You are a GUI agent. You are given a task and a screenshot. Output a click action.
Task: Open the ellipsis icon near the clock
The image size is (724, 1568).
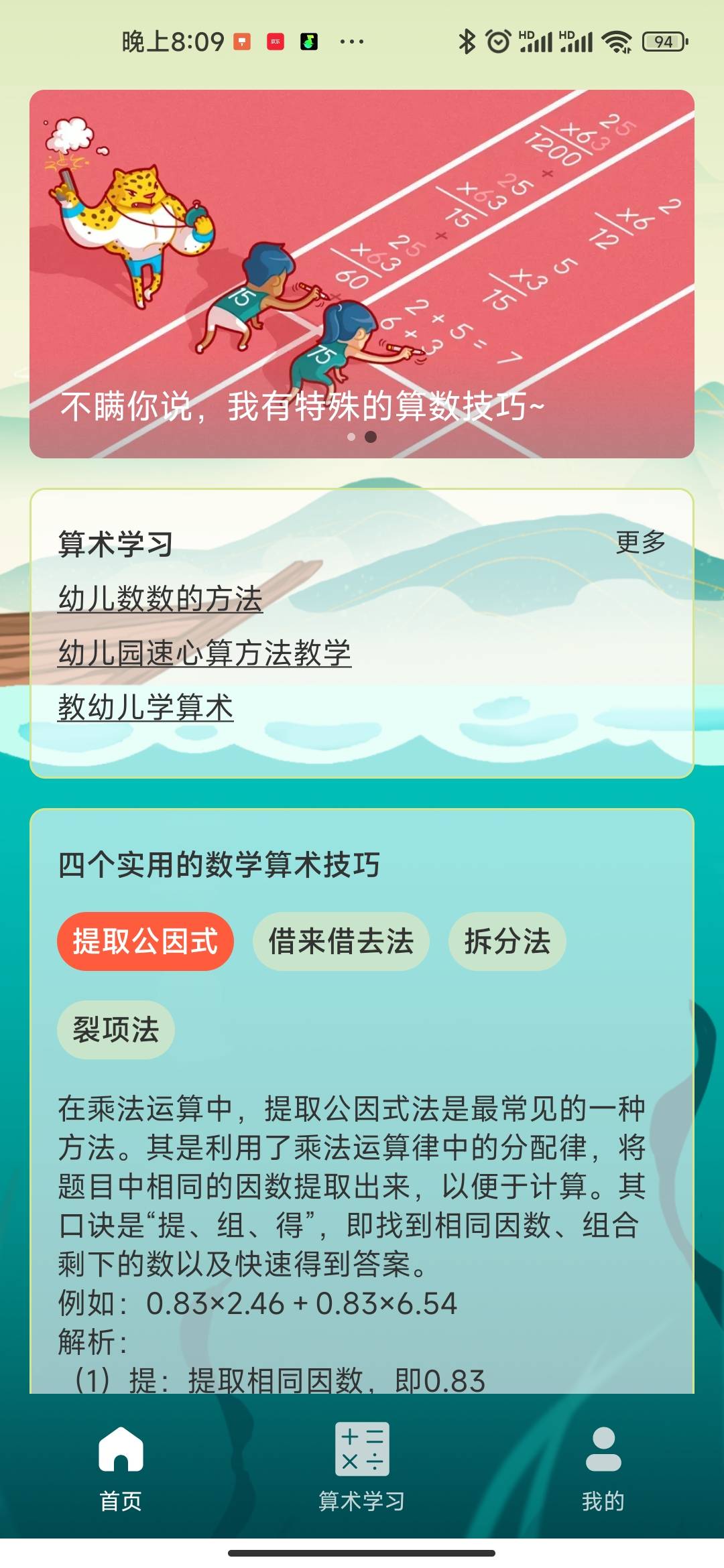[351, 42]
